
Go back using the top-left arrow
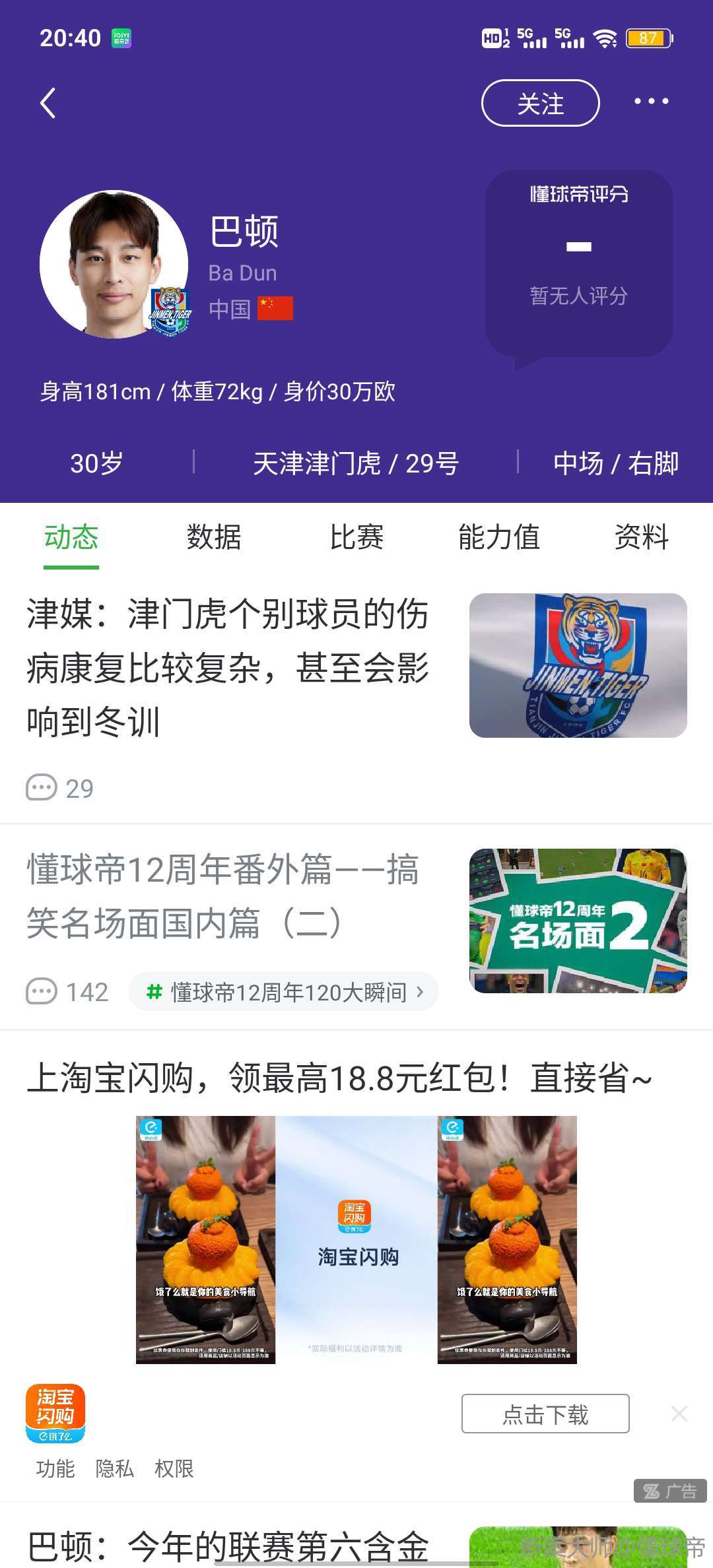[x=48, y=103]
